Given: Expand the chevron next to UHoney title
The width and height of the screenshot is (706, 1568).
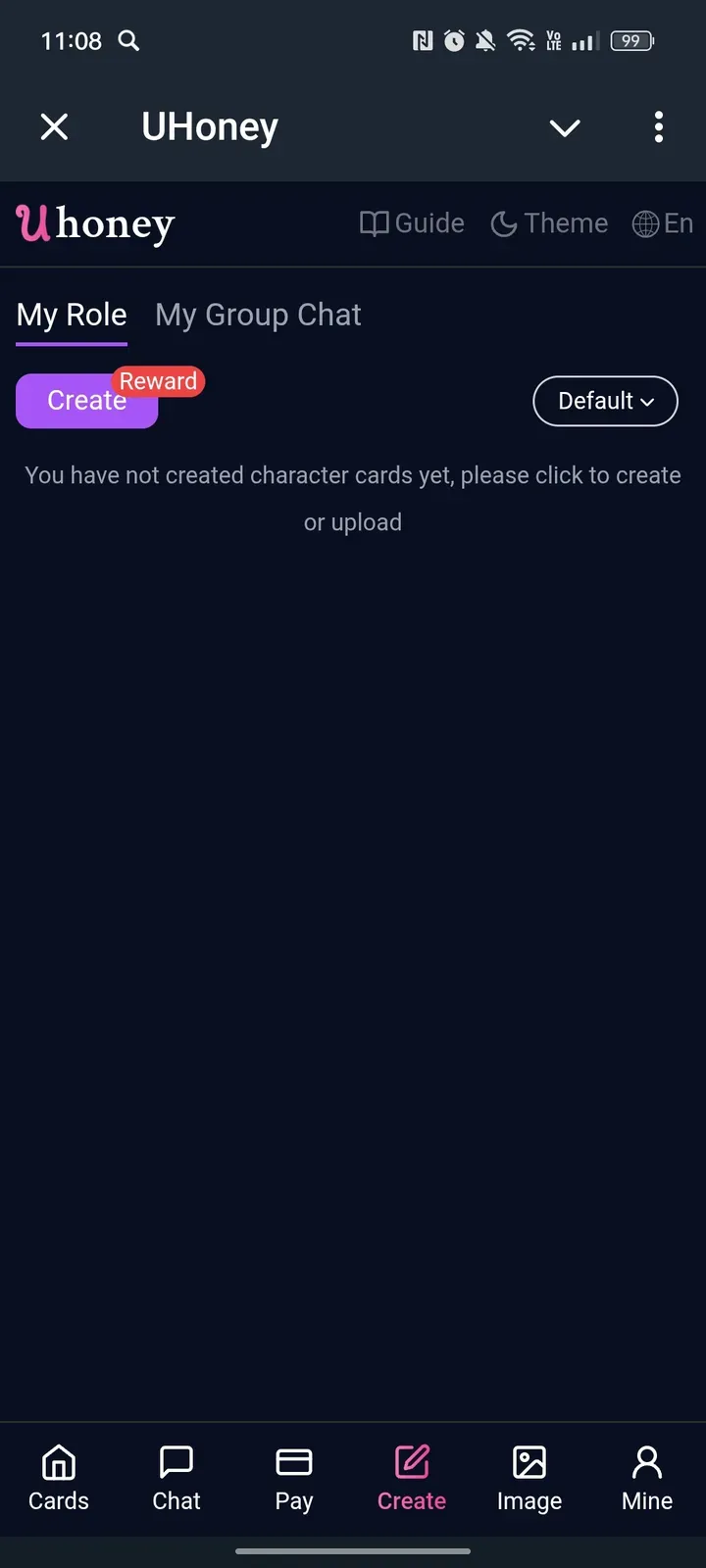Looking at the screenshot, I should (565, 127).
